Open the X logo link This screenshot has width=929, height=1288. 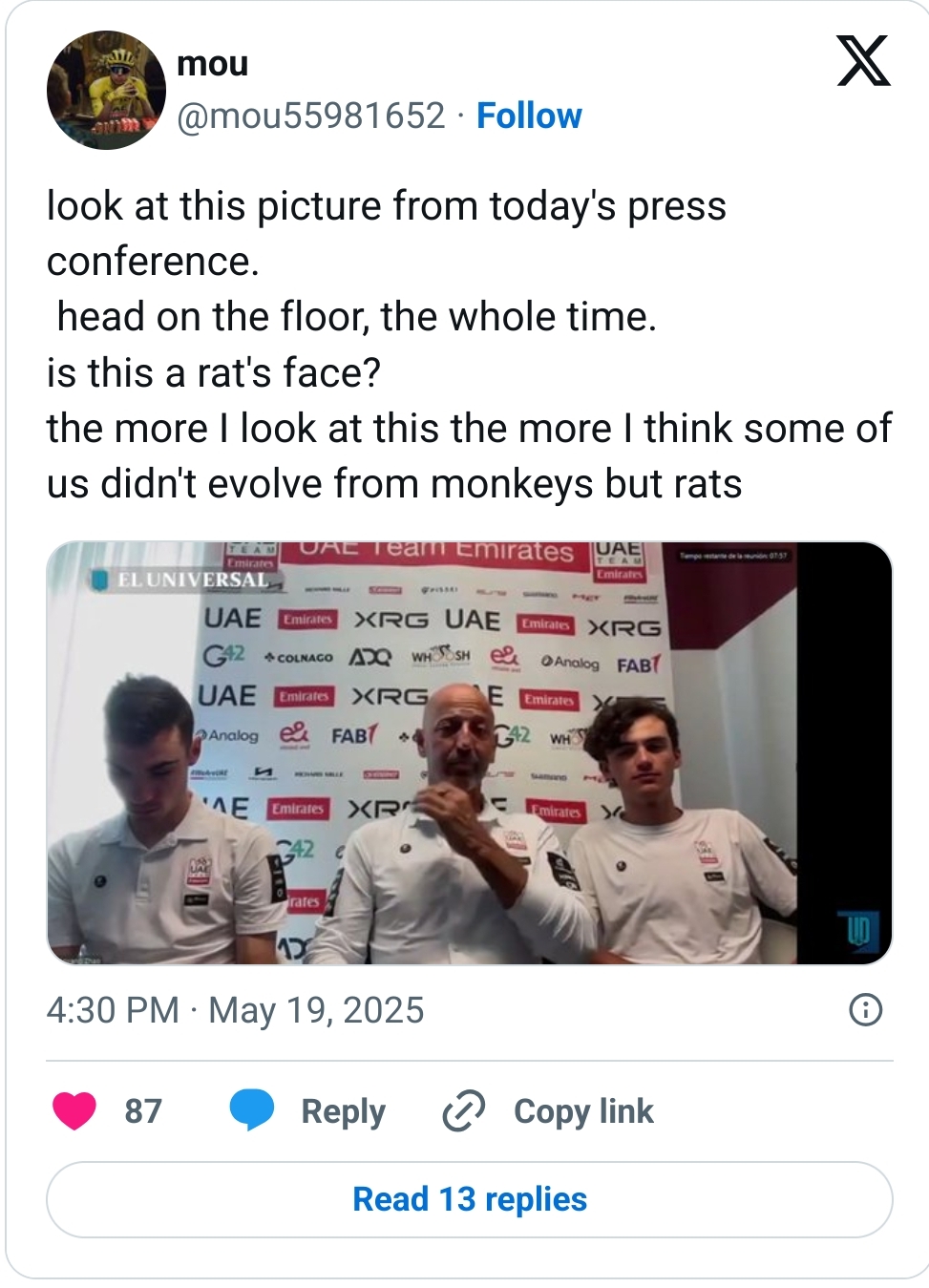tap(863, 61)
